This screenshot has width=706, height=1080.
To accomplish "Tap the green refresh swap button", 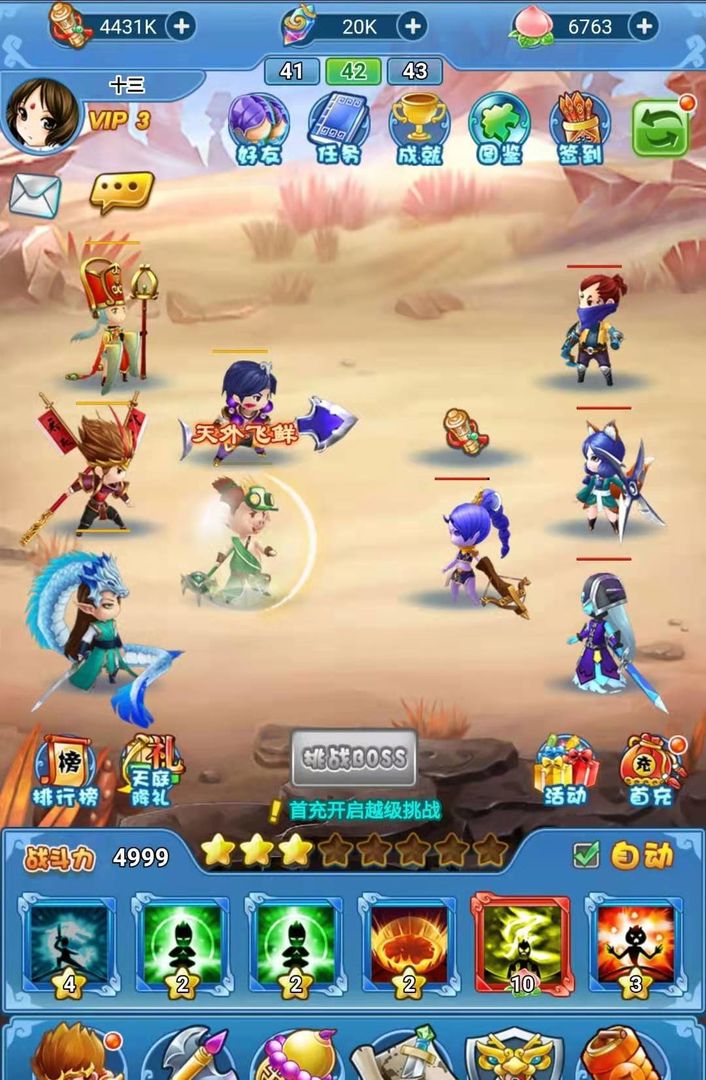I will [660, 128].
